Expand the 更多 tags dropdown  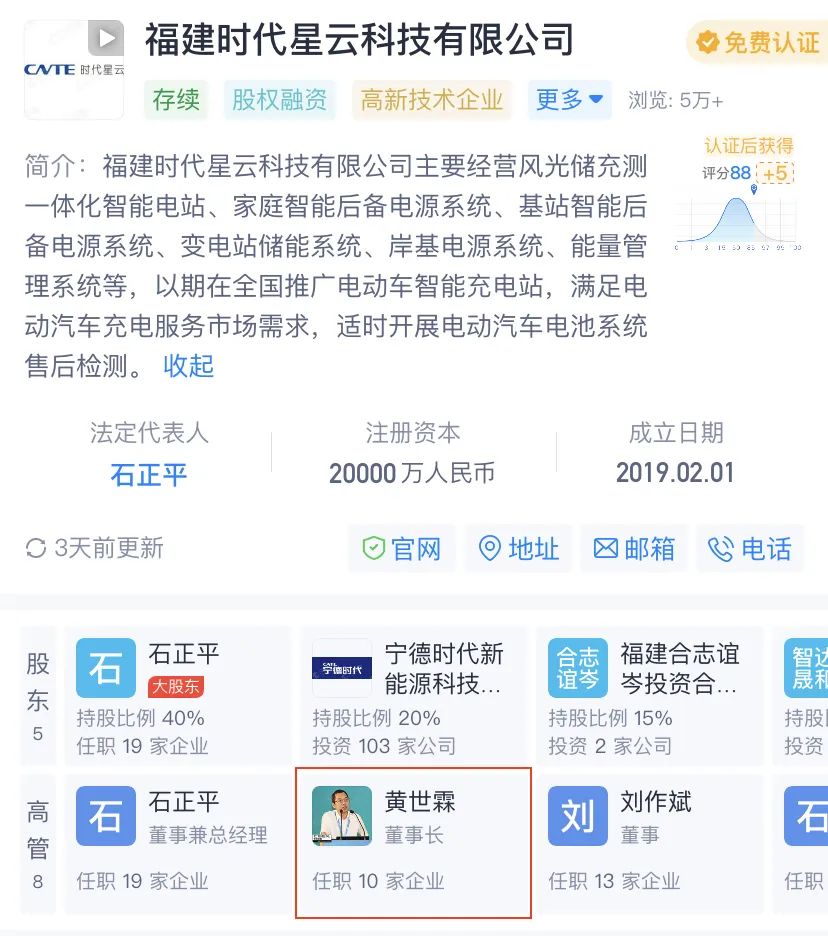(568, 100)
